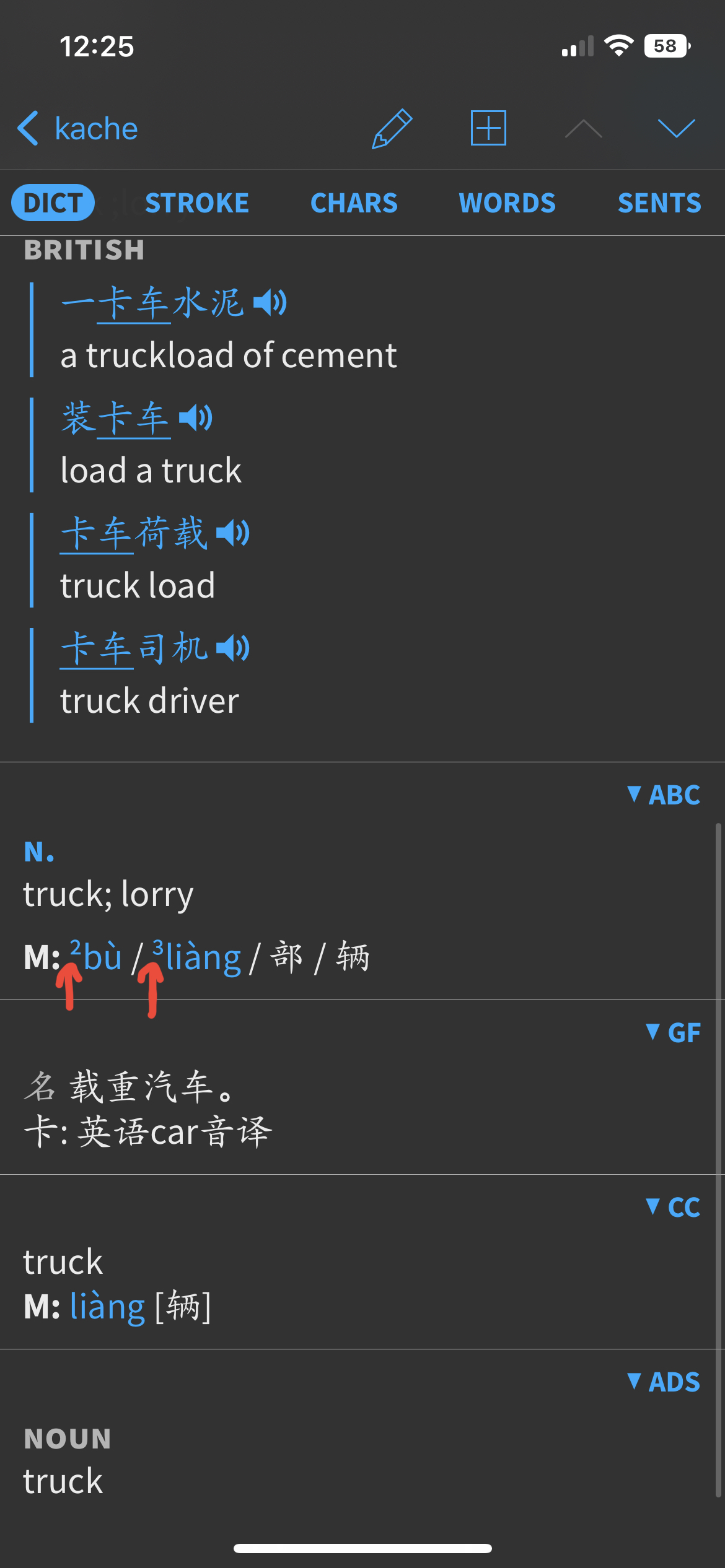Collapse the CC dictionary section

point(673,1208)
